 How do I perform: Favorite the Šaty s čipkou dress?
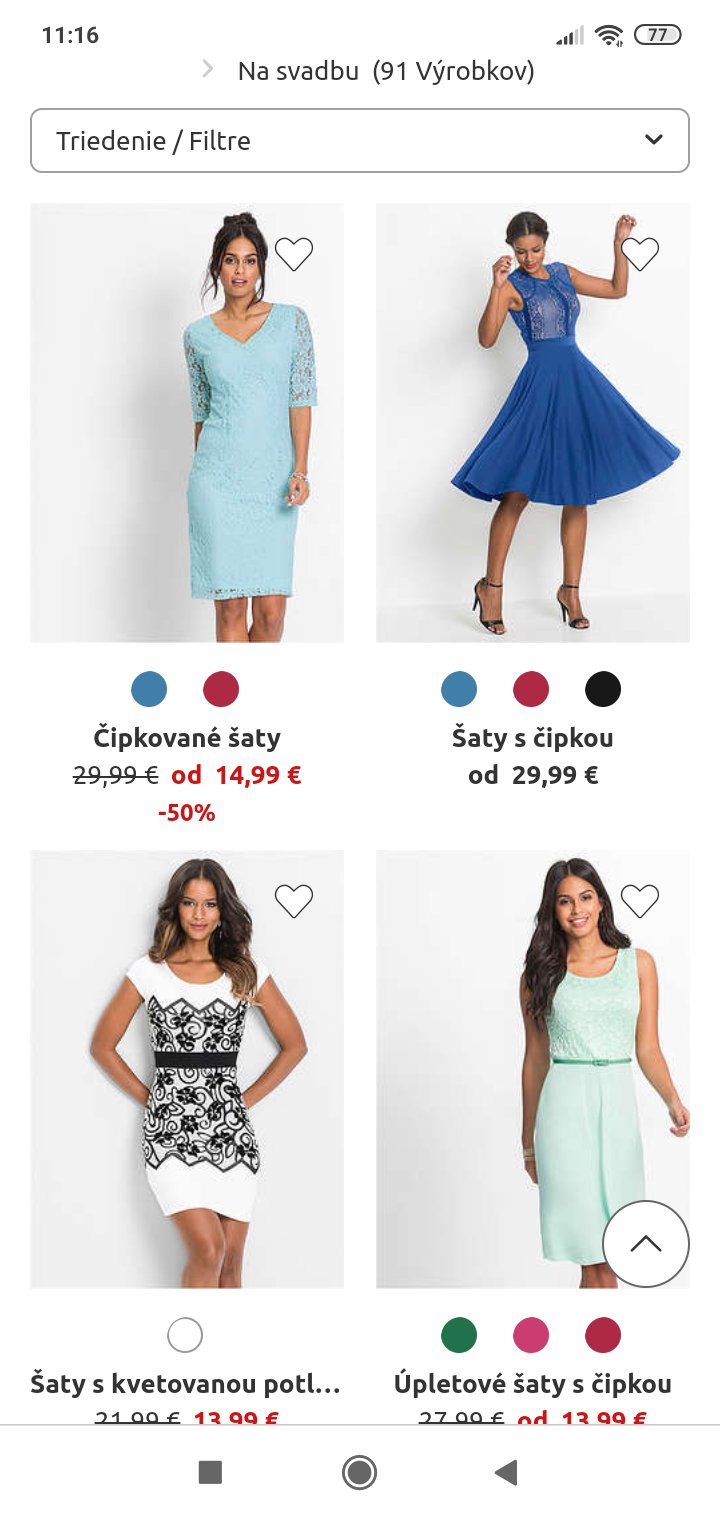(640, 254)
